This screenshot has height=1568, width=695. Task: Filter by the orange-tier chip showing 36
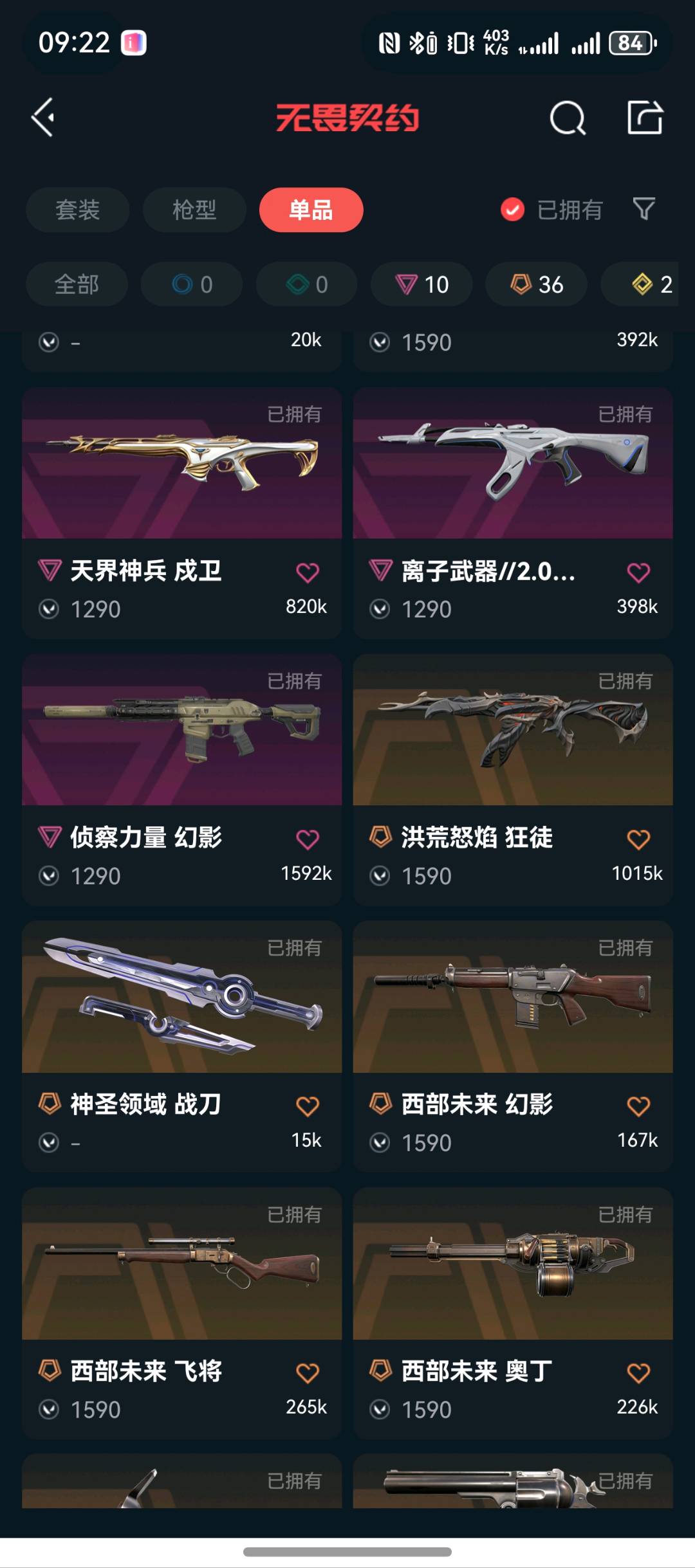pos(536,284)
